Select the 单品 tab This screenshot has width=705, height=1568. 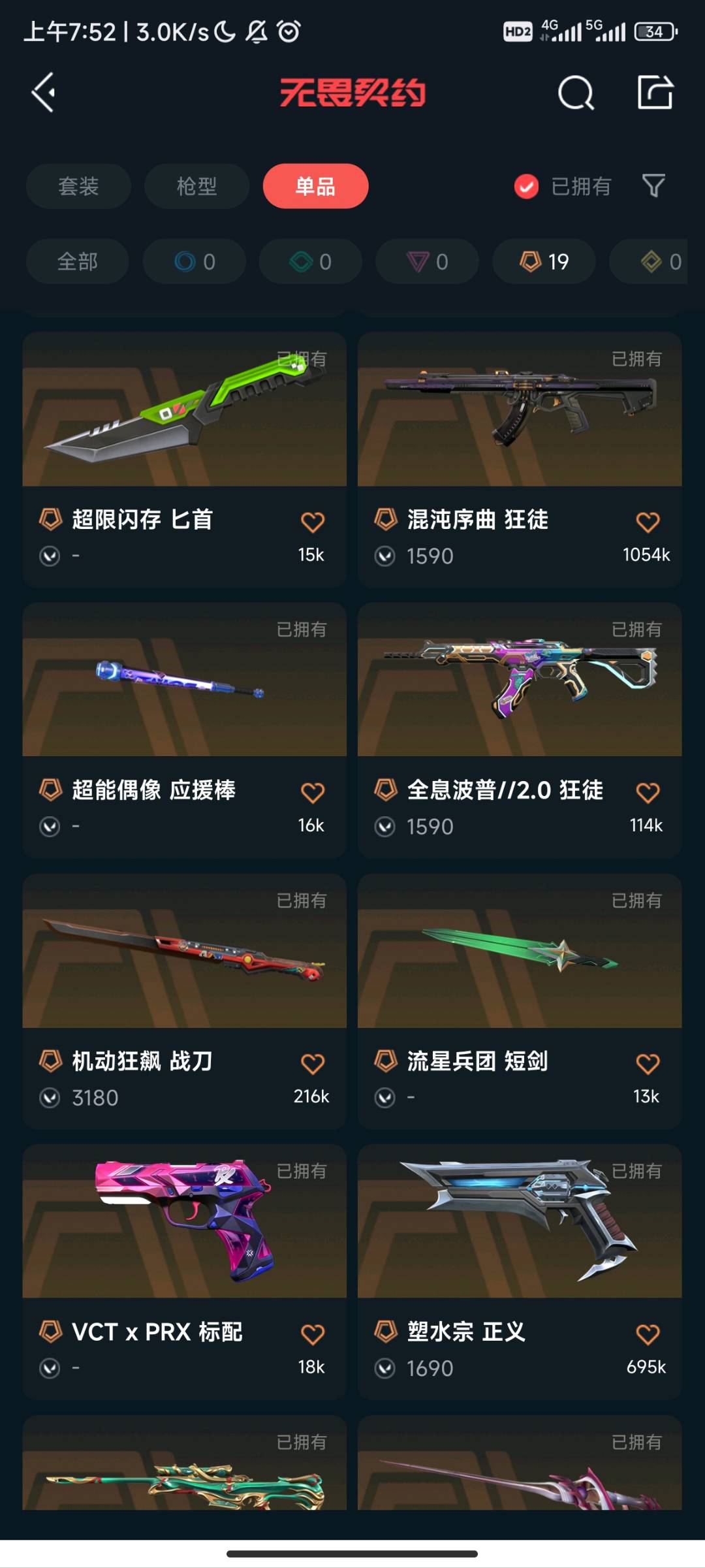pos(315,186)
